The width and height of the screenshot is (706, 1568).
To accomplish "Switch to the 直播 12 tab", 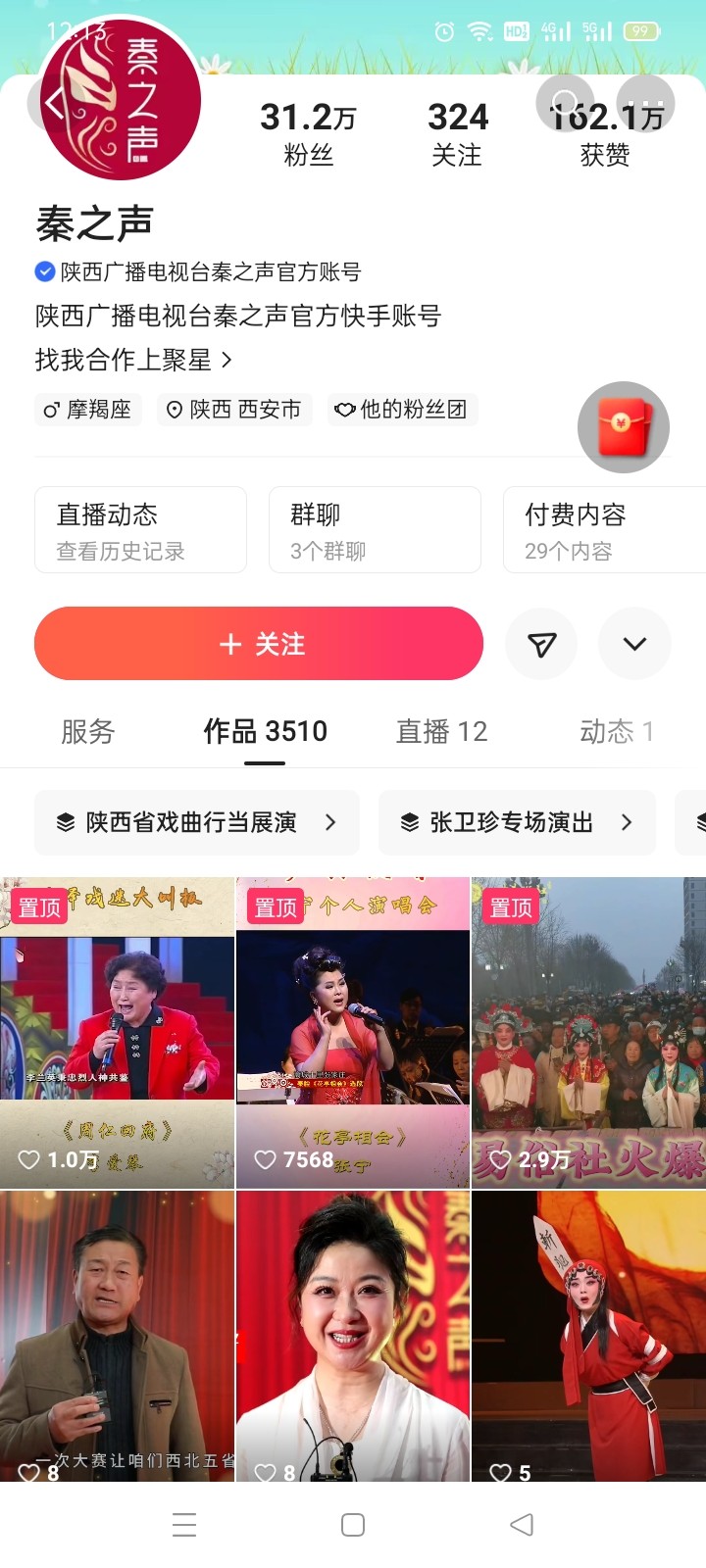I will pyautogui.click(x=441, y=731).
